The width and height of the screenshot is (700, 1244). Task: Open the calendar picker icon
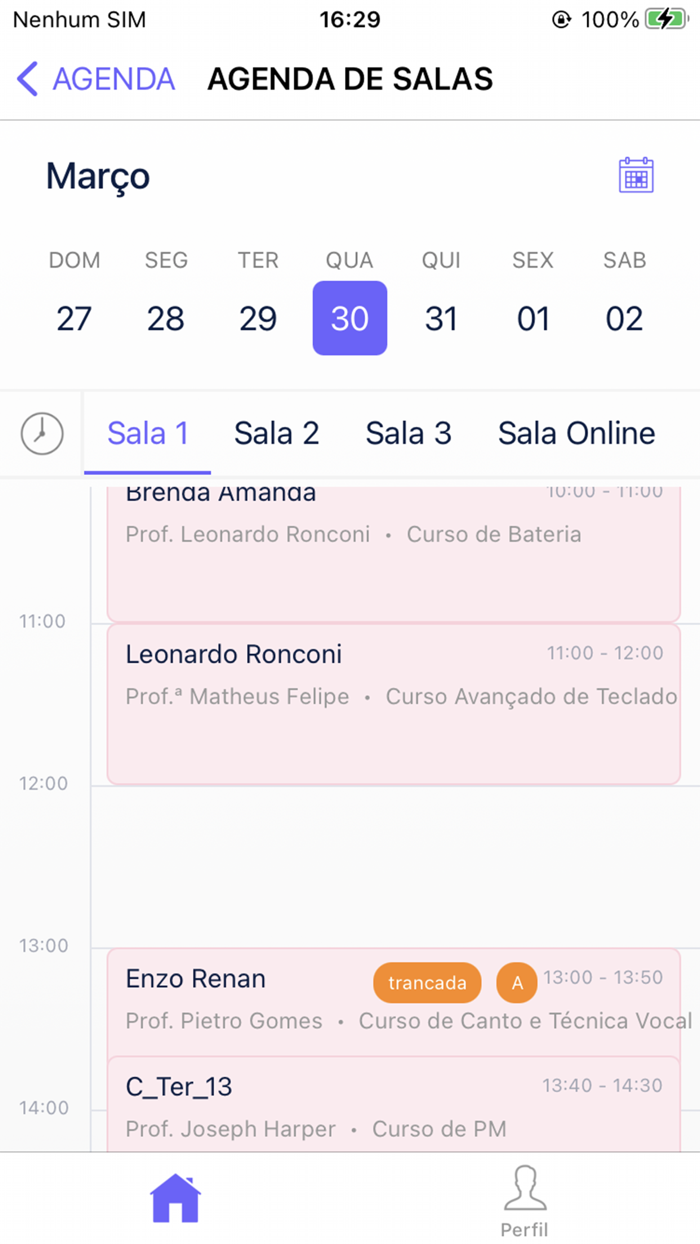[x=636, y=175]
